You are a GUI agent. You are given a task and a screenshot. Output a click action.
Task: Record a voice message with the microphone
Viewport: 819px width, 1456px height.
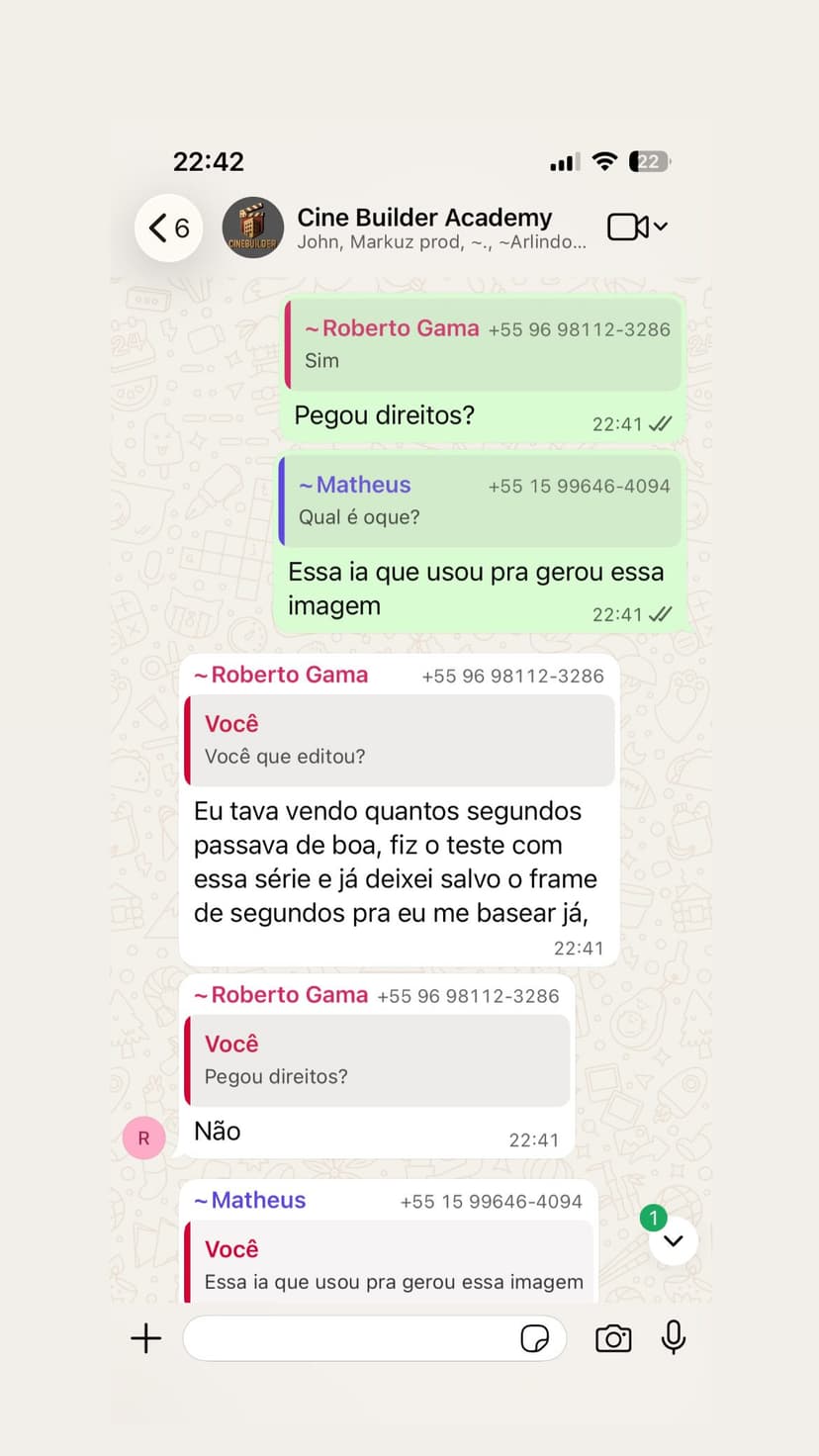(x=674, y=1338)
